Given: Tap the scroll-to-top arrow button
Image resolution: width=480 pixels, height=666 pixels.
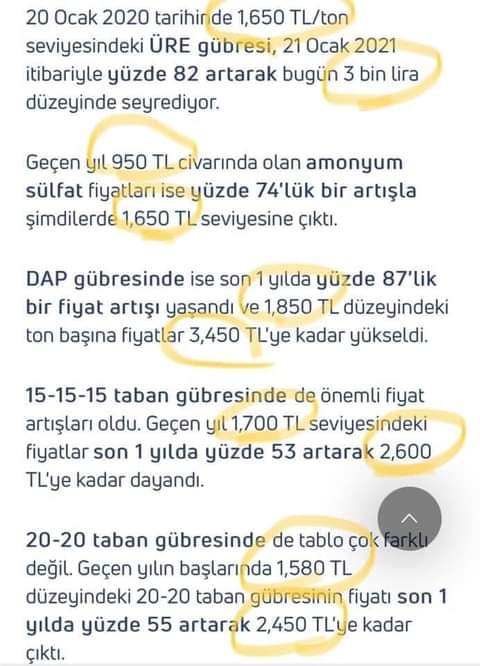Looking at the screenshot, I should click(409, 519).
